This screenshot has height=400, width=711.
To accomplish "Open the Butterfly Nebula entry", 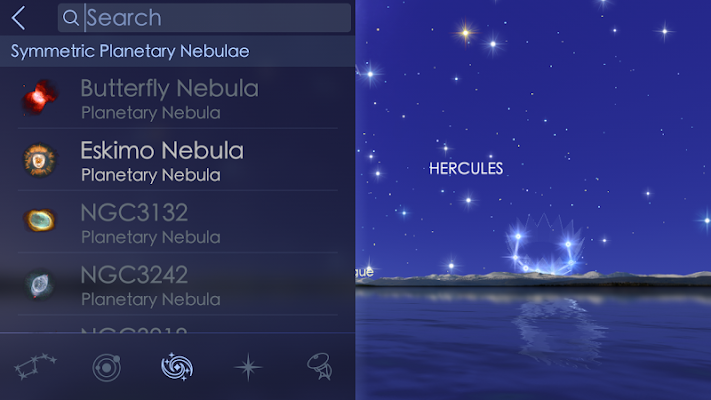I will [169, 98].
